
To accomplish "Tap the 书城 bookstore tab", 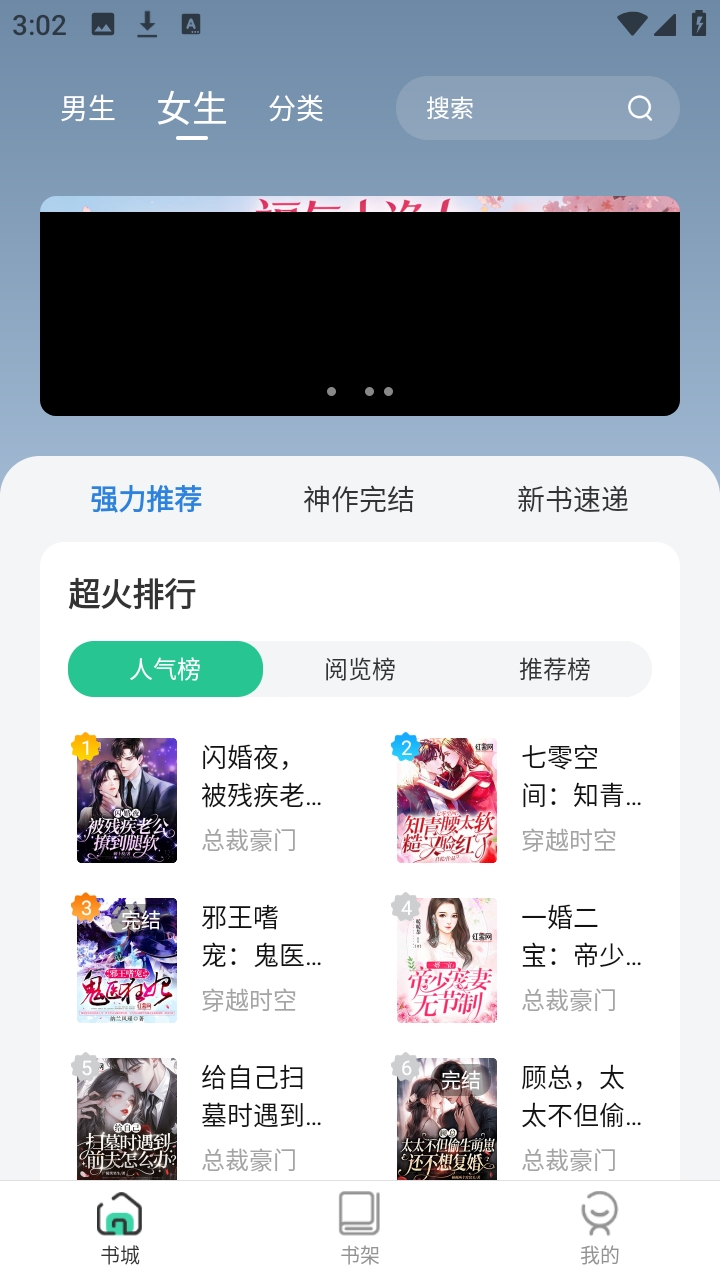I will pos(120,1228).
